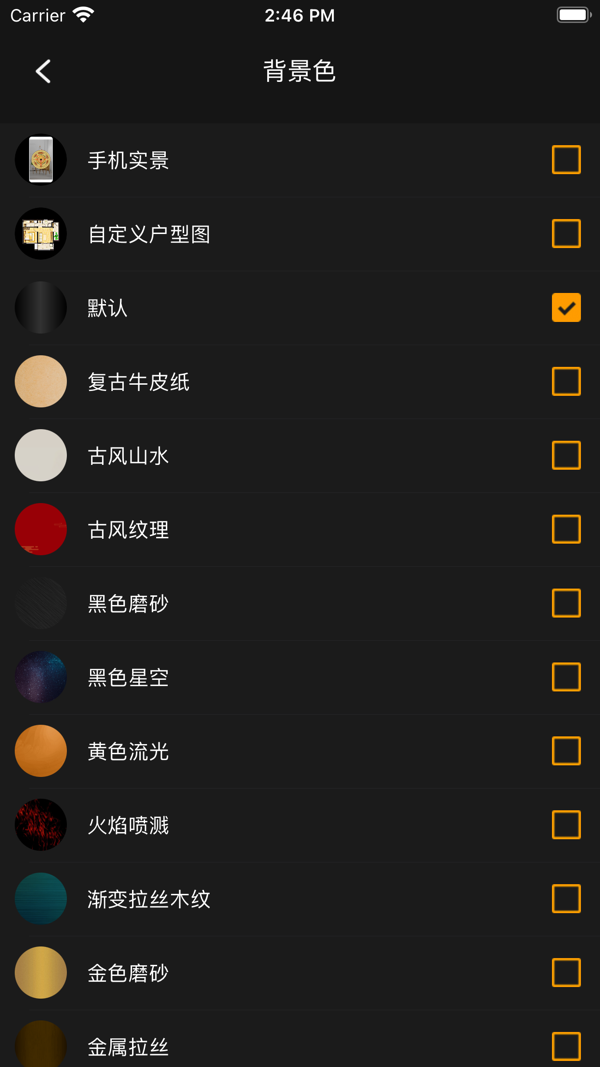Enable the 渐变拉丝木纹 checkbox
This screenshot has width=600, height=1067.
[x=566, y=899]
